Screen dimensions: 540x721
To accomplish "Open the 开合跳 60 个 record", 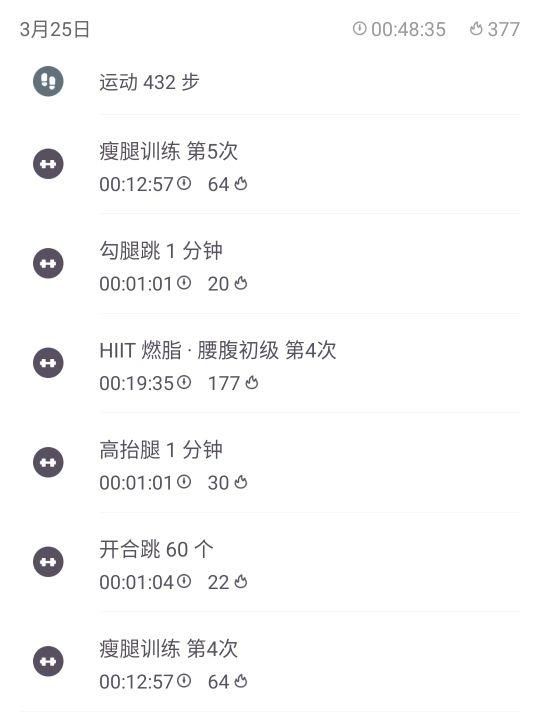I will point(270,562).
